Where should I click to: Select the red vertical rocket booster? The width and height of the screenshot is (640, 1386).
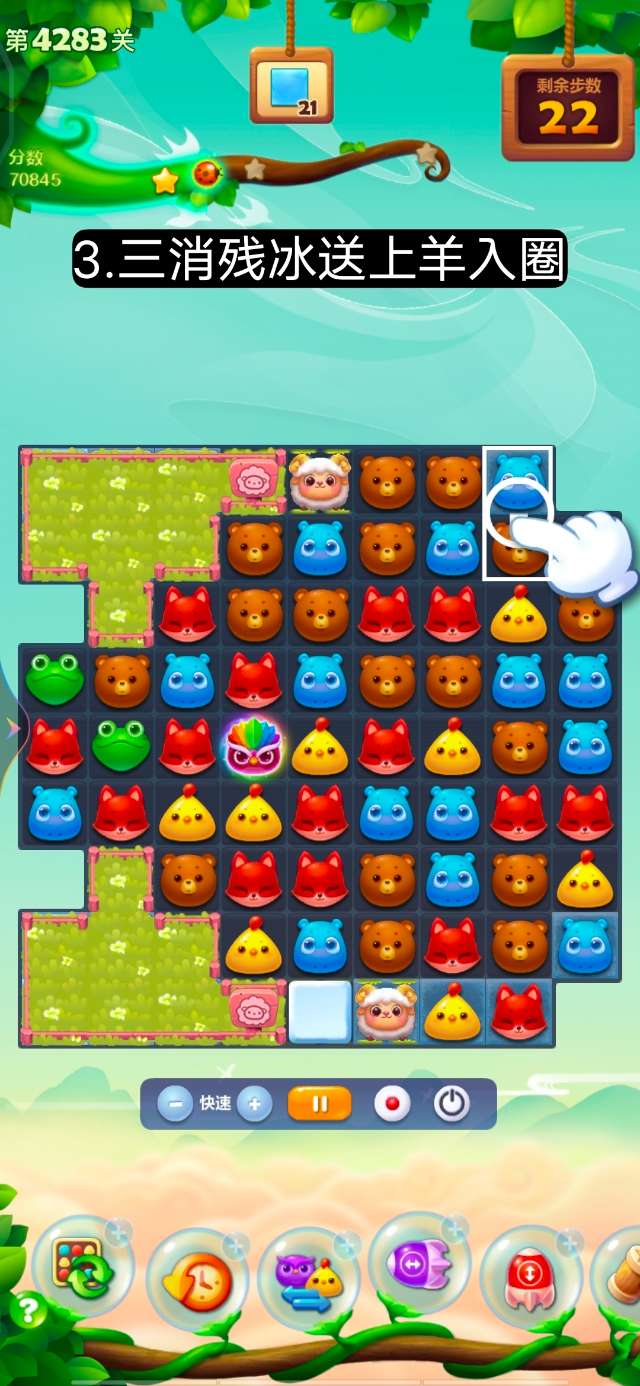[531, 1276]
